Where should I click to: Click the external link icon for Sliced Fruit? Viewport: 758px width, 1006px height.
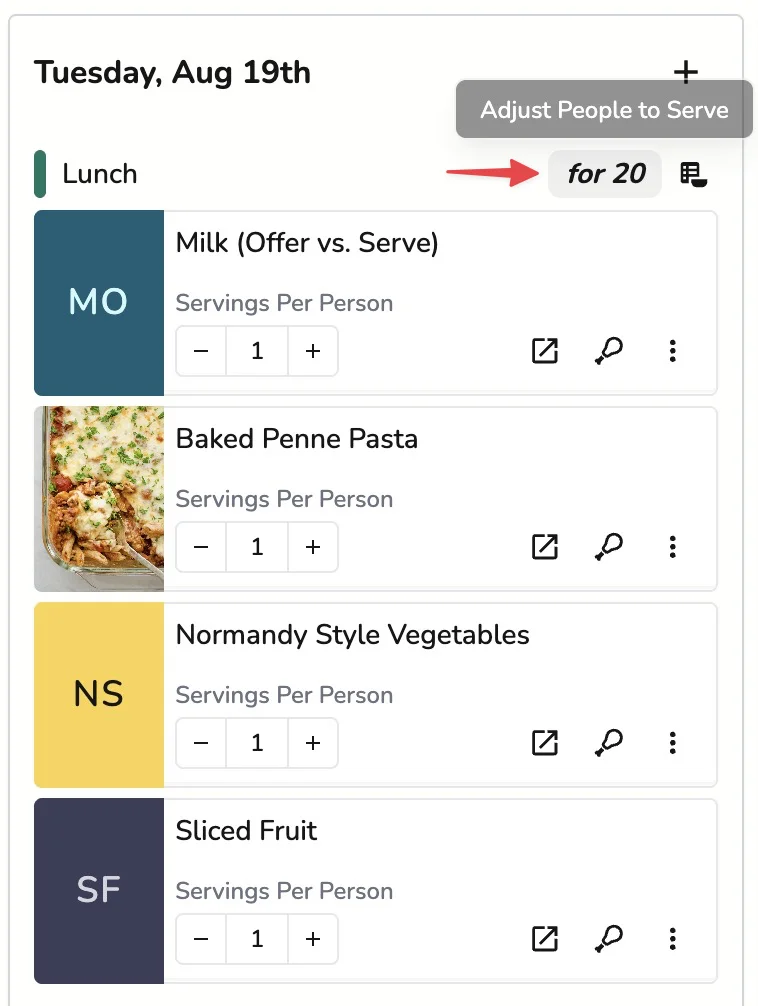pos(545,939)
